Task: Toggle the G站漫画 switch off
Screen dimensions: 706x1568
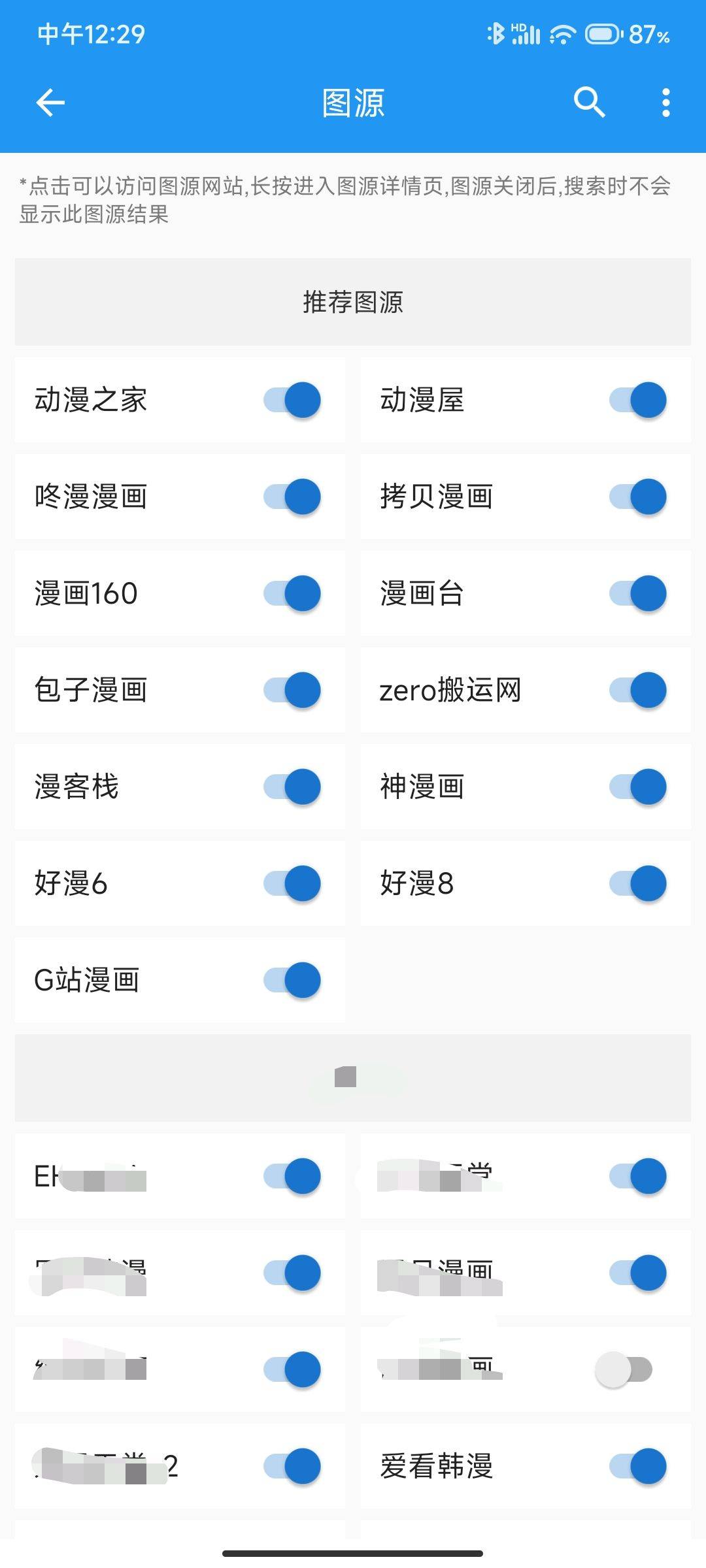Action: pyautogui.click(x=292, y=980)
